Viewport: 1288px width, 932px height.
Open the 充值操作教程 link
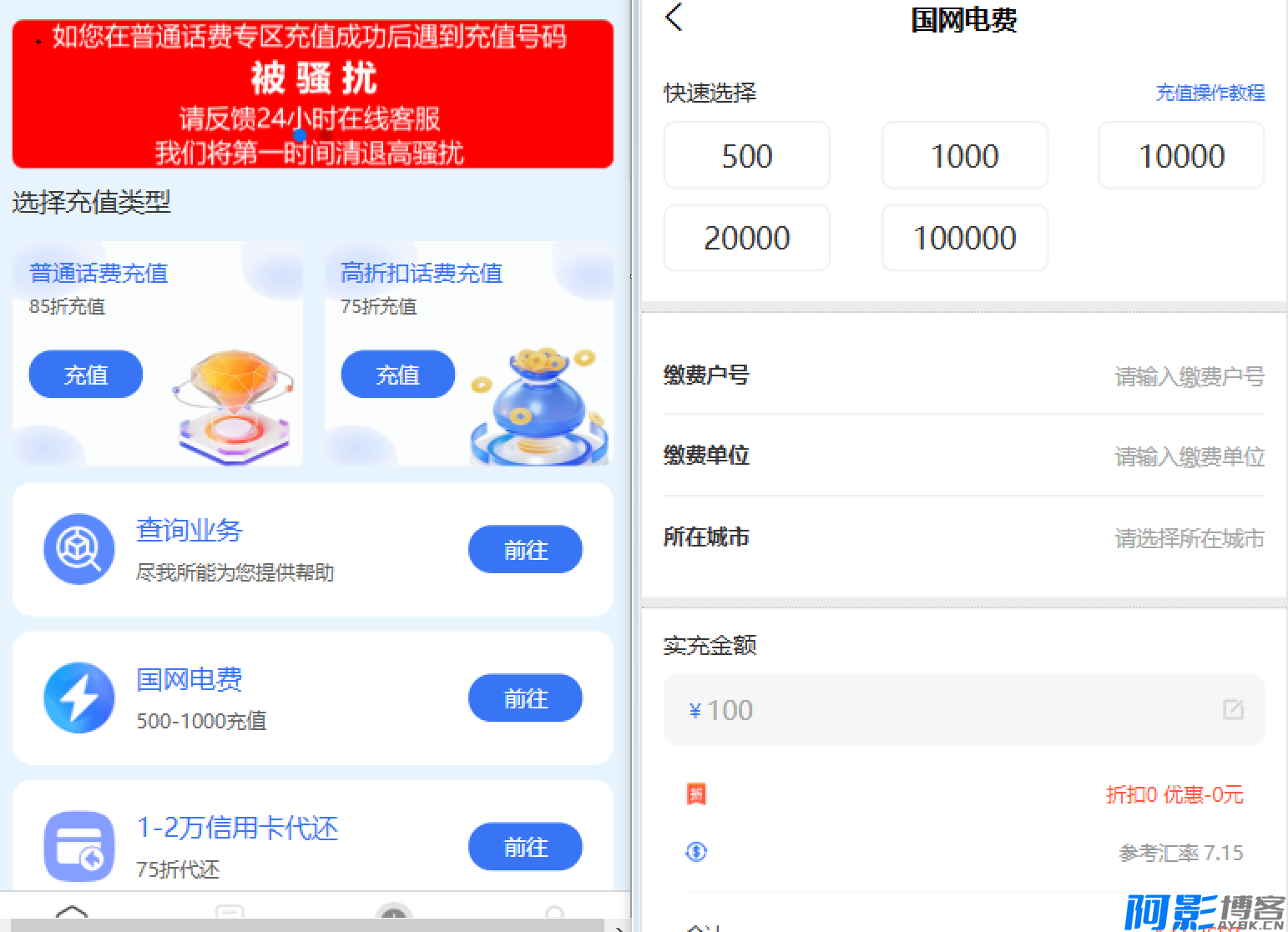pos(1210,93)
